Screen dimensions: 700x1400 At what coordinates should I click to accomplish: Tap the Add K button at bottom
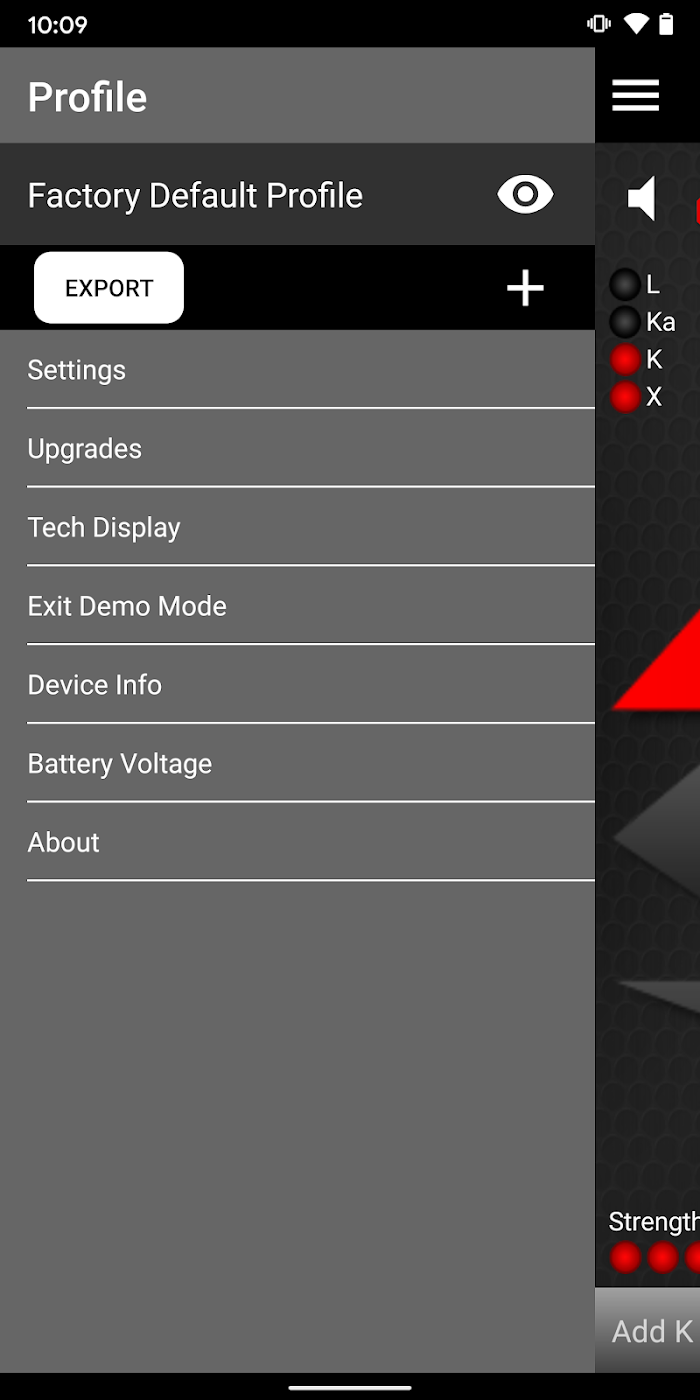tap(648, 1331)
